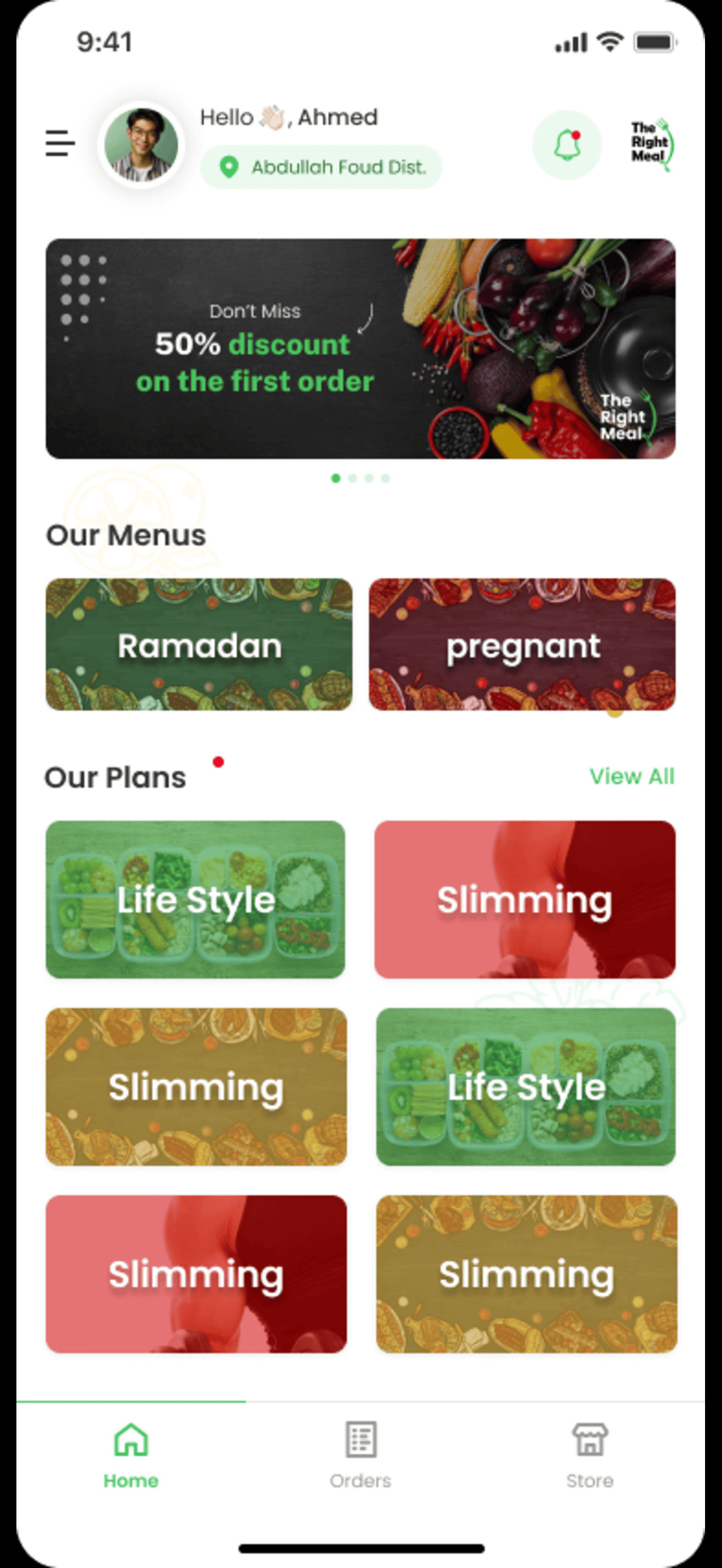Open the Ramadan menu

(199, 645)
